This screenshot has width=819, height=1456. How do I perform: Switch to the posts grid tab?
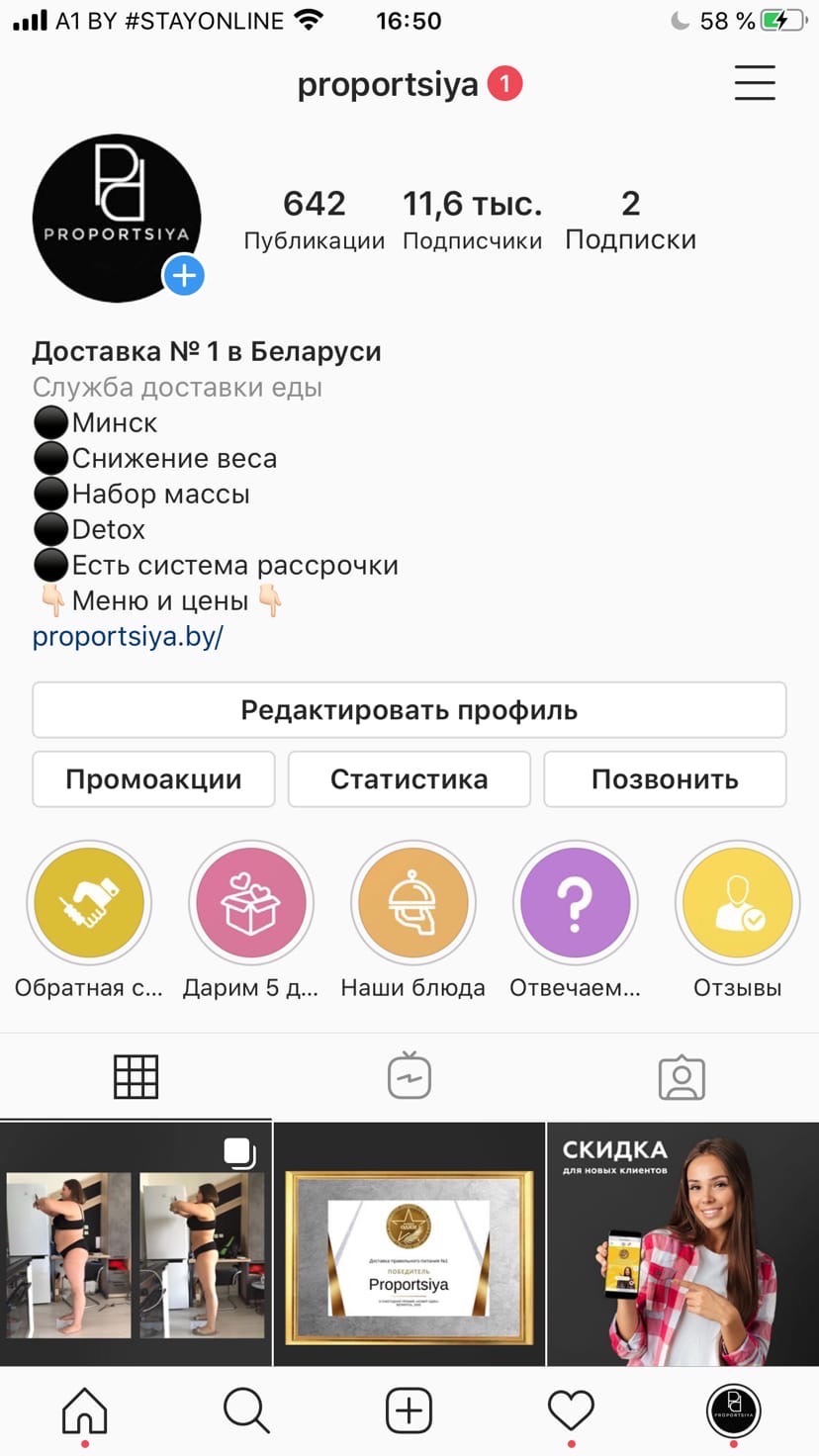[136, 1077]
